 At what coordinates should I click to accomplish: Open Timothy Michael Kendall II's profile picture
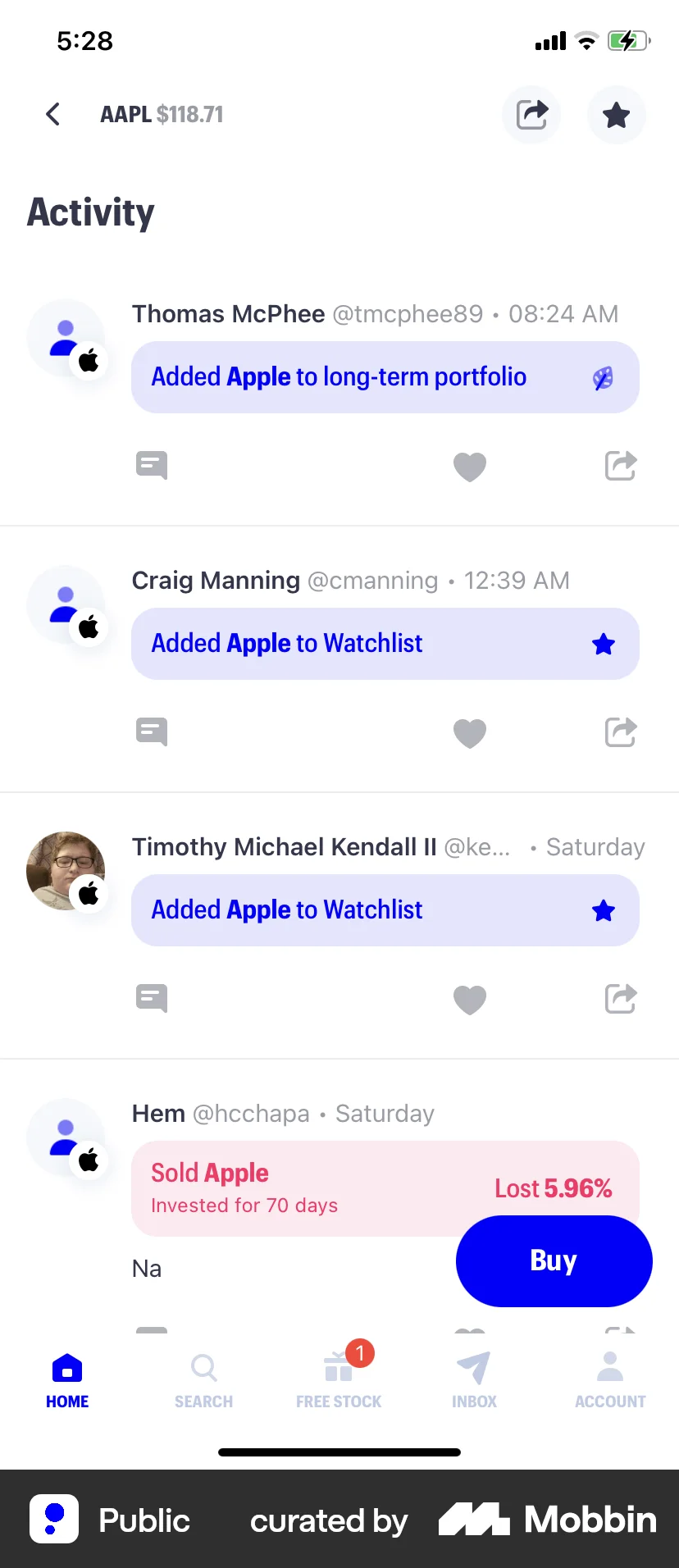tap(65, 870)
